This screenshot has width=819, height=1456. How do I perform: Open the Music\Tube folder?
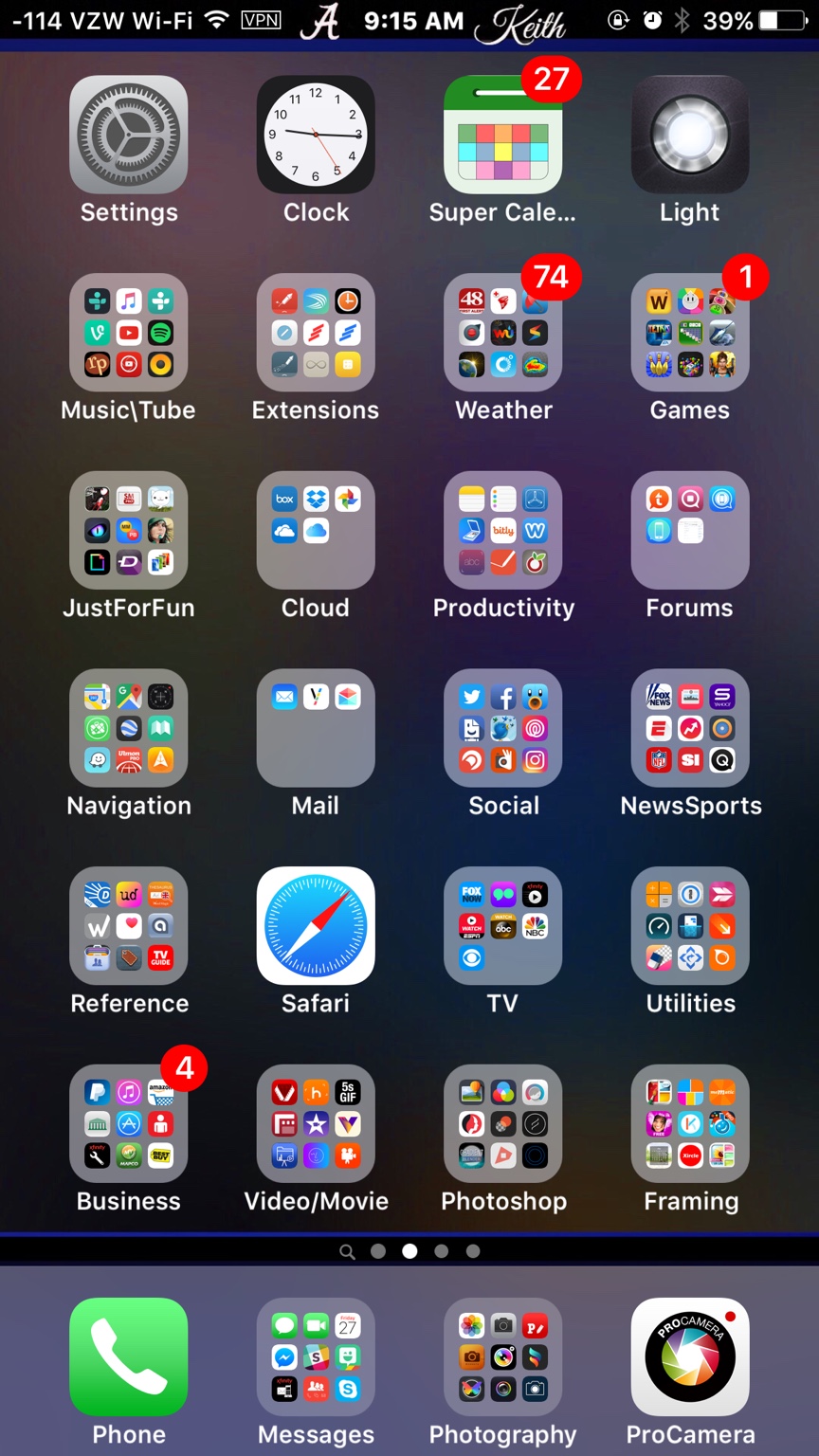[129, 333]
